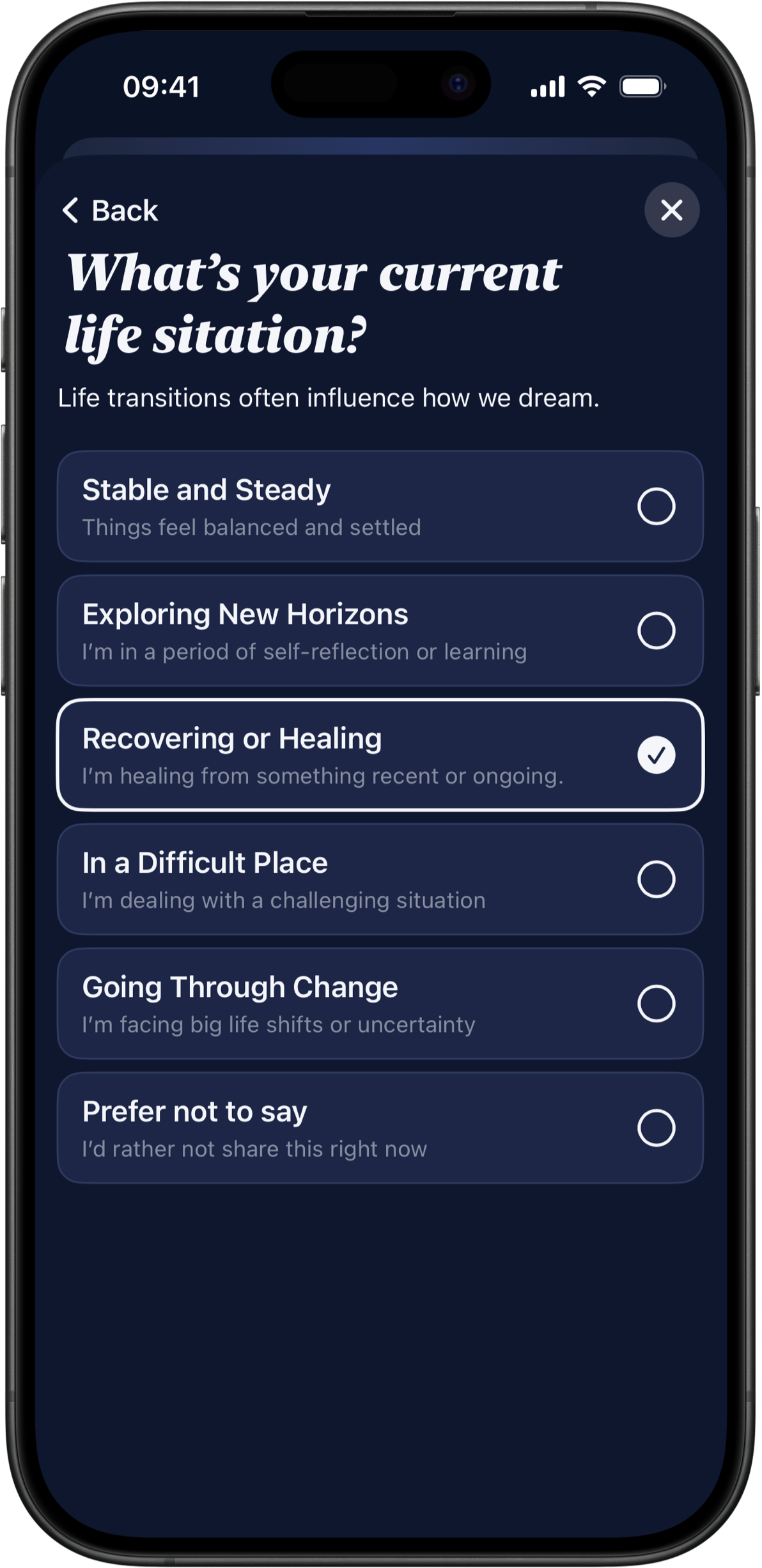Go back to the previous step

pos(110,210)
